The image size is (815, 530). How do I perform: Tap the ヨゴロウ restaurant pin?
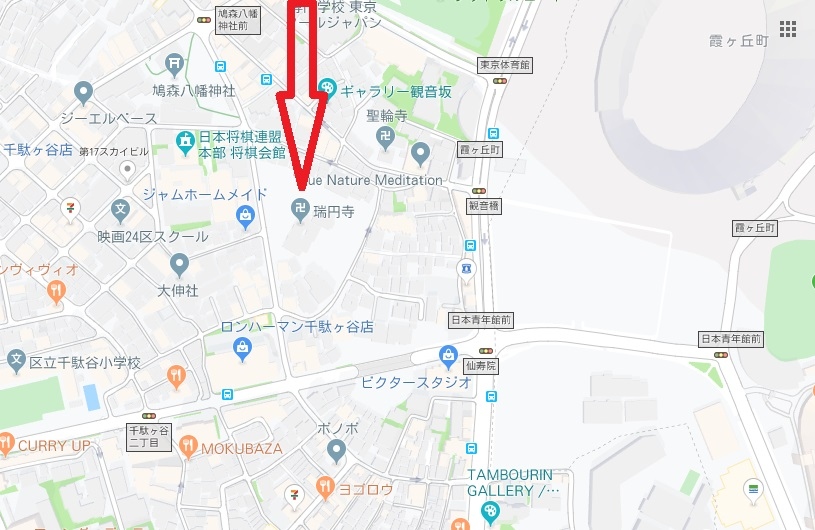(325, 488)
